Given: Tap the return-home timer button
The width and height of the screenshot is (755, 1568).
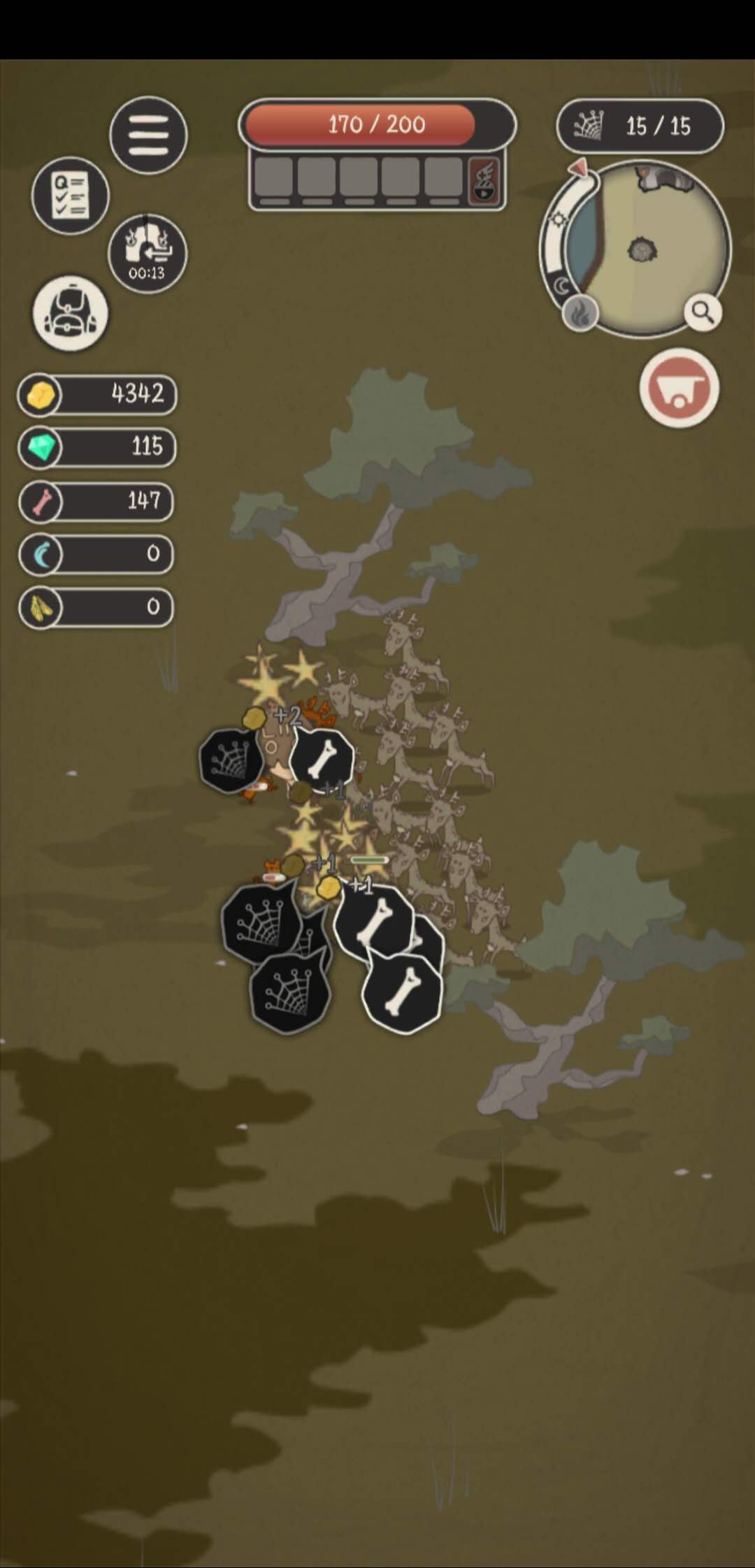Looking at the screenshot, I should tap(147, 253).
